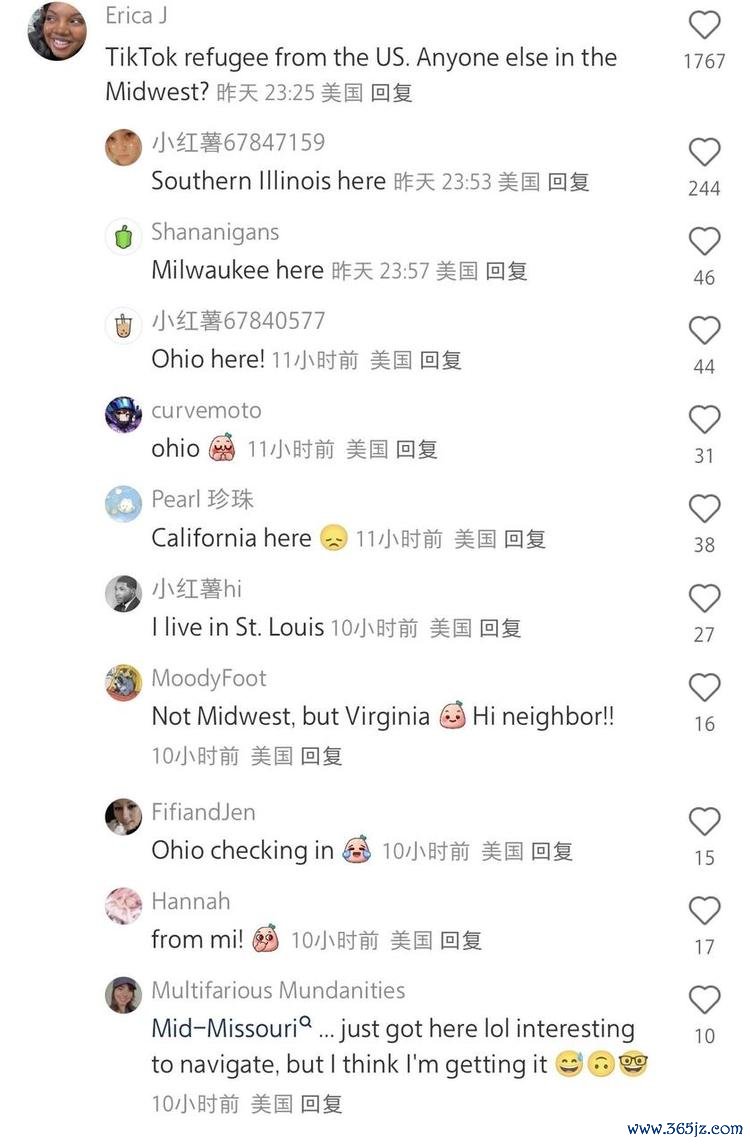
Task: Reply to MoodyFoot's Hi neighbor comment
Action: (321, 756)
